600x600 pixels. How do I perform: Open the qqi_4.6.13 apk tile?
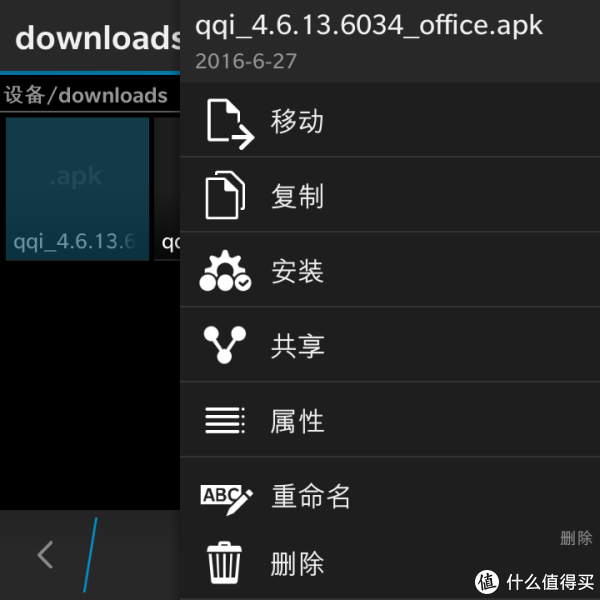point(77,189)
